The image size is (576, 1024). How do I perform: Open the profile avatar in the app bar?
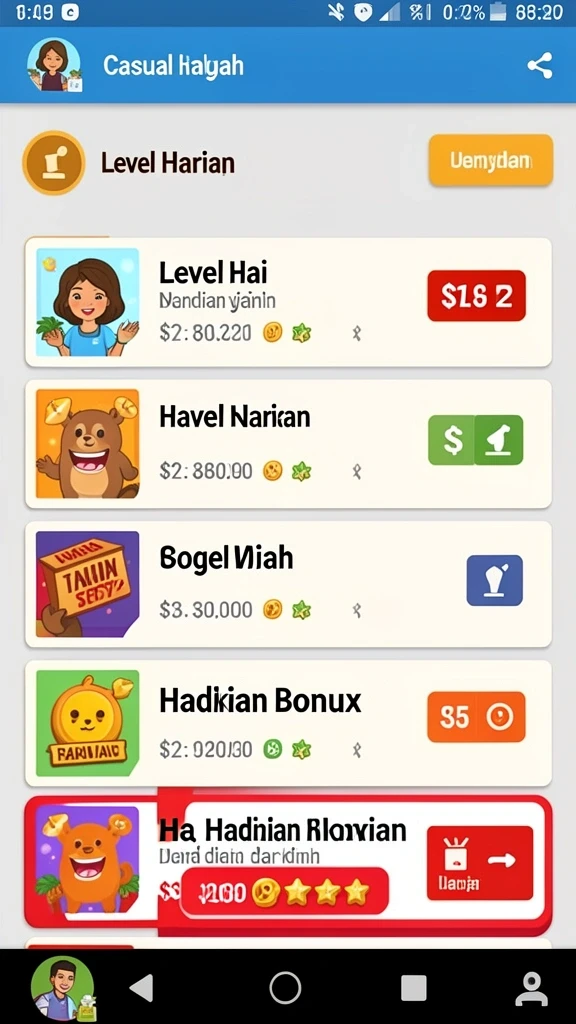(54, 65)
